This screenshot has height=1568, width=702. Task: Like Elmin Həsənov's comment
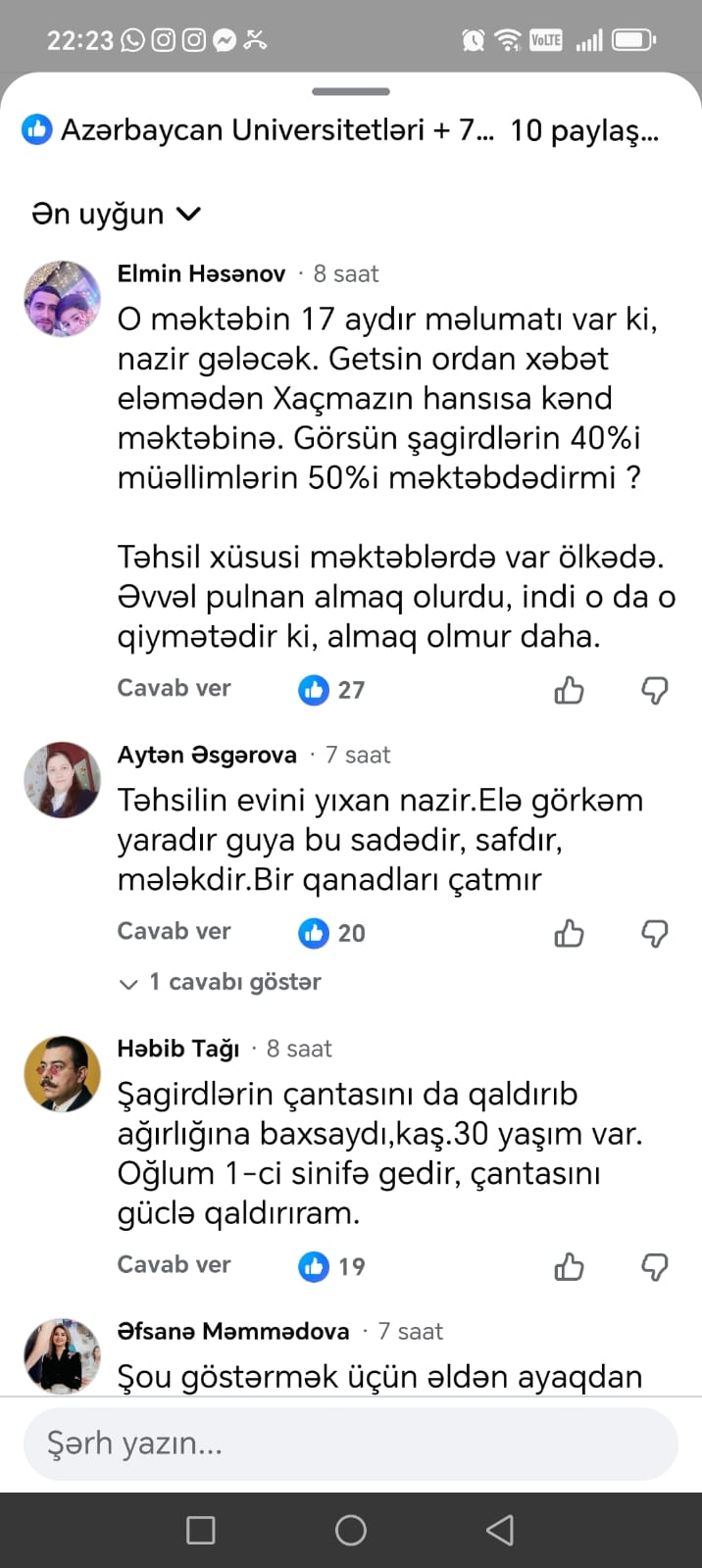pos(569,690)
